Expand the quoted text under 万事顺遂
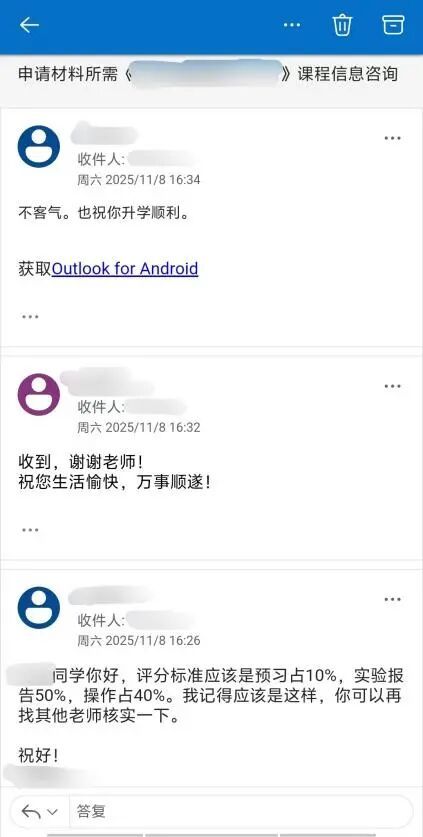The image size is (423, 837). point(30,530)
